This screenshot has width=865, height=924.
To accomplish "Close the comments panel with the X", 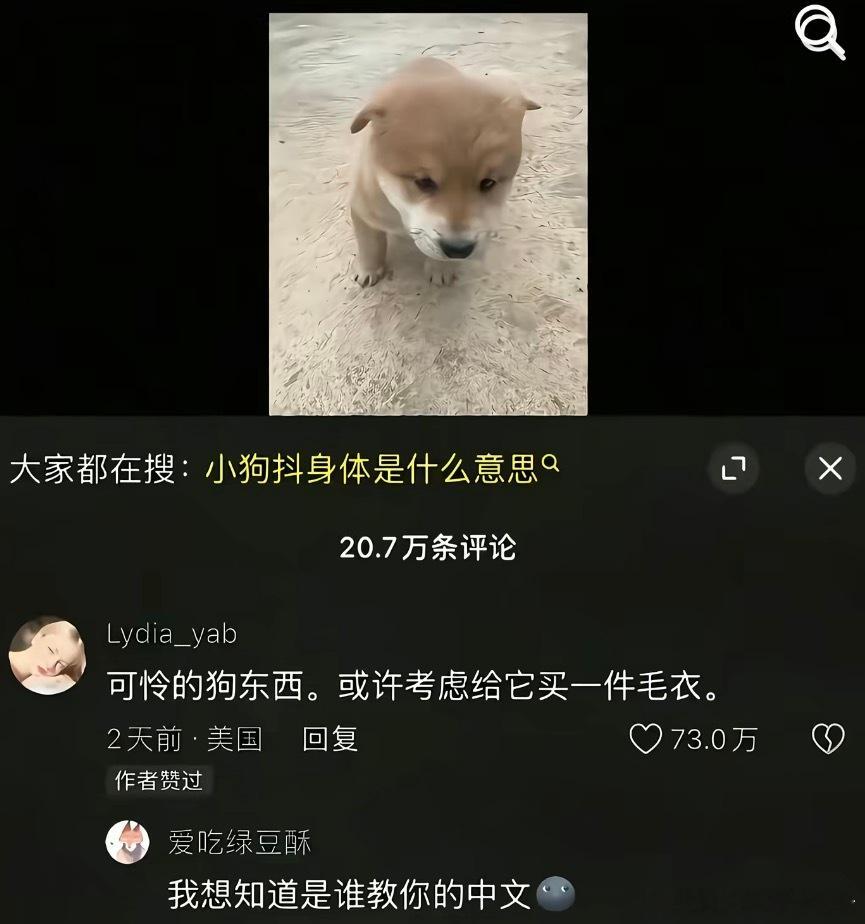I will [x=828, y=469].
